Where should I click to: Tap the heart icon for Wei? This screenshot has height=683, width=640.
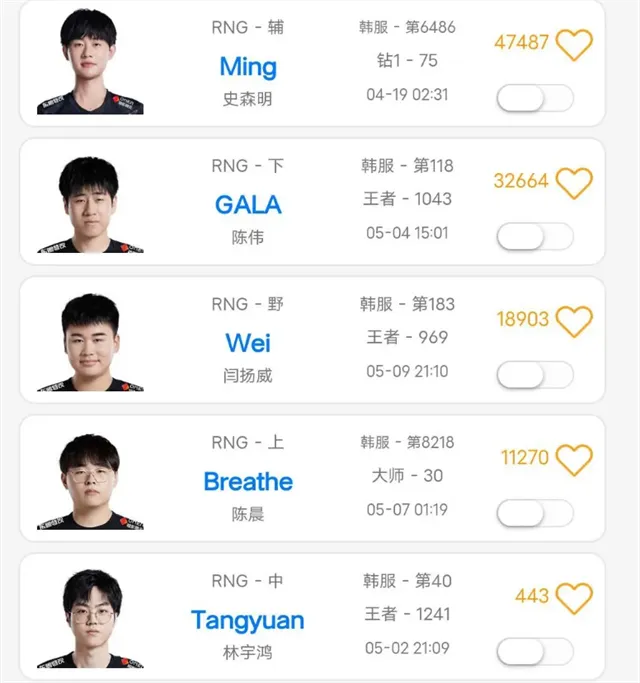[574, 320]
